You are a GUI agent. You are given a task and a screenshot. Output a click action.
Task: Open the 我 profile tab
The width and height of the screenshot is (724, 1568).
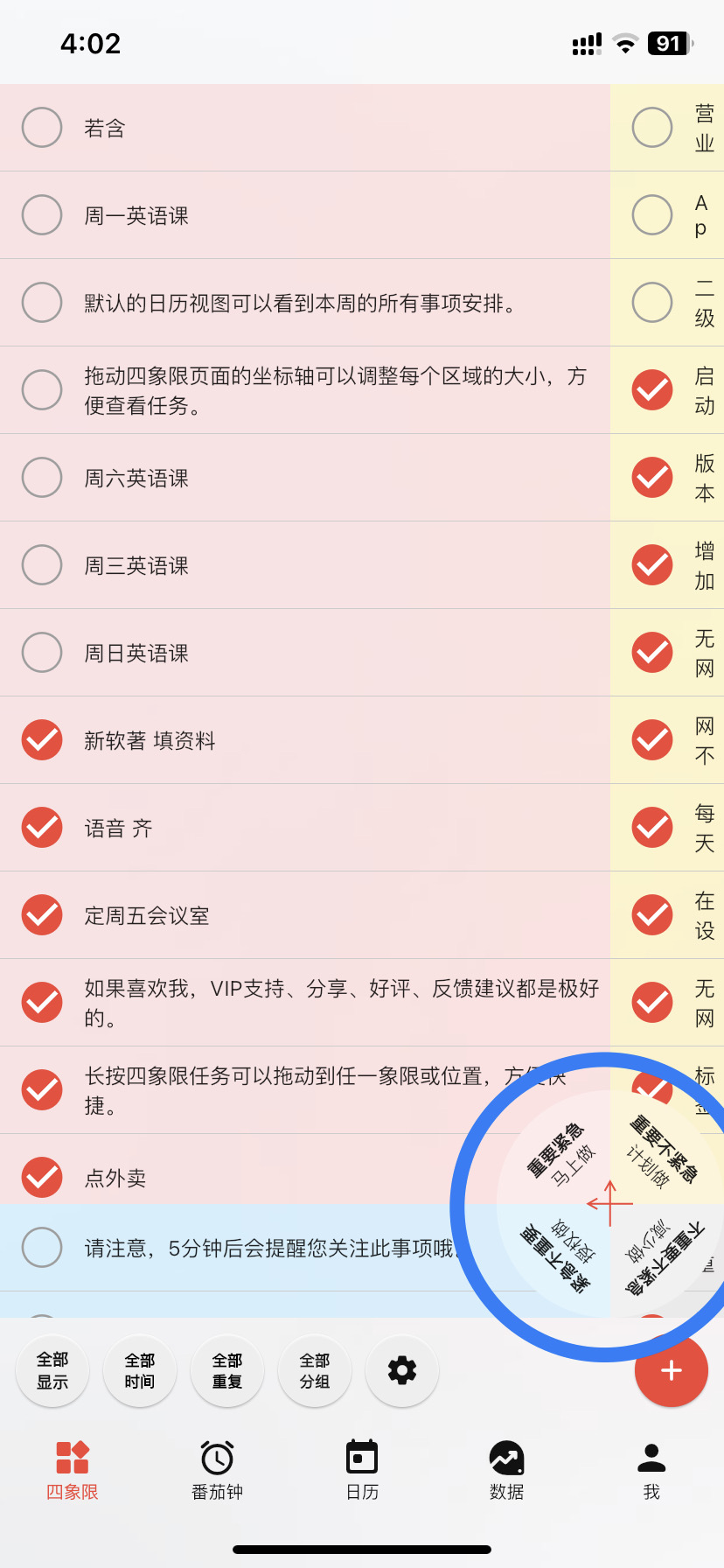651,1470
